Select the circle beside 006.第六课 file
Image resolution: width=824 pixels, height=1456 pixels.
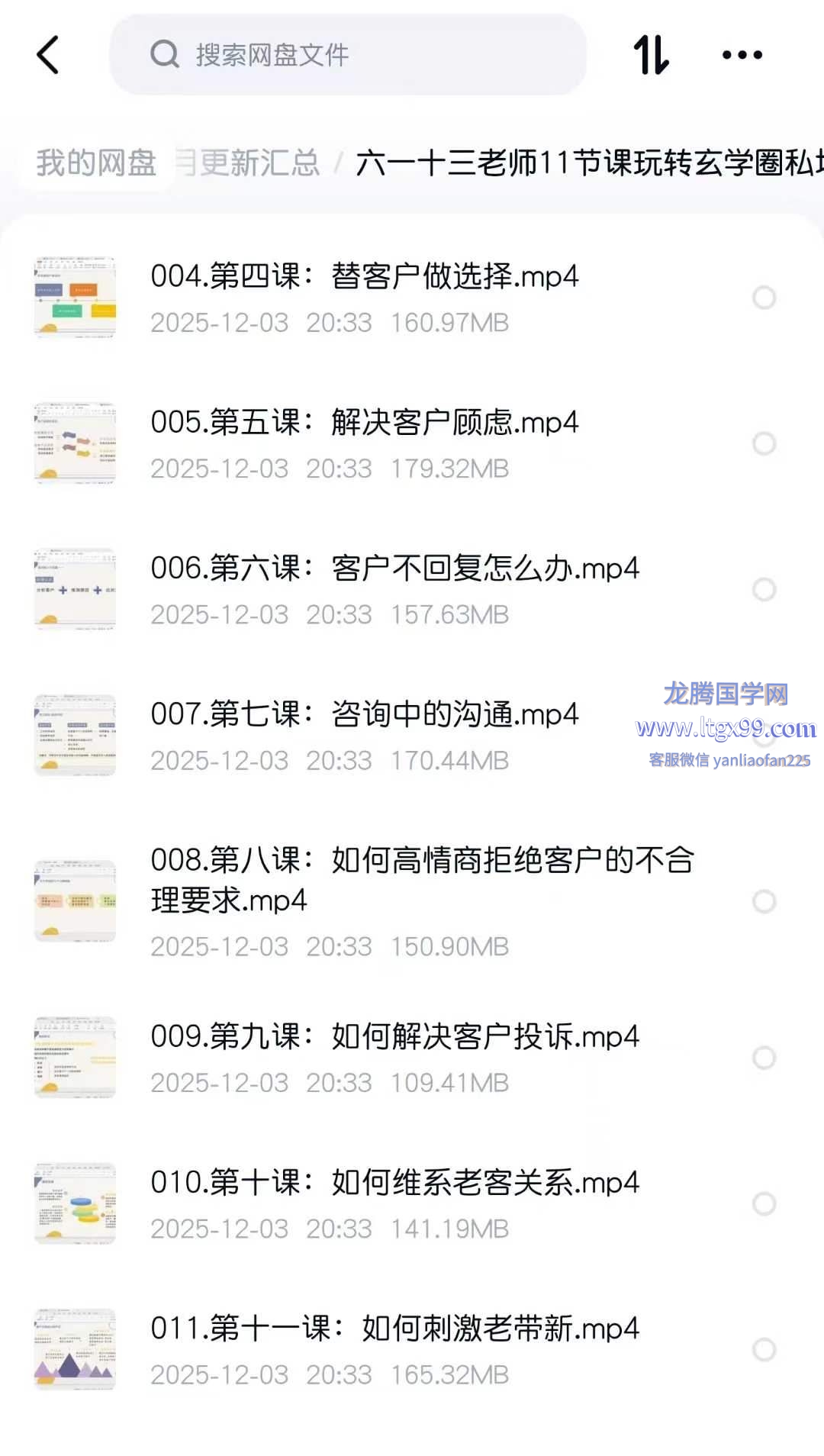tap(764, 589)
